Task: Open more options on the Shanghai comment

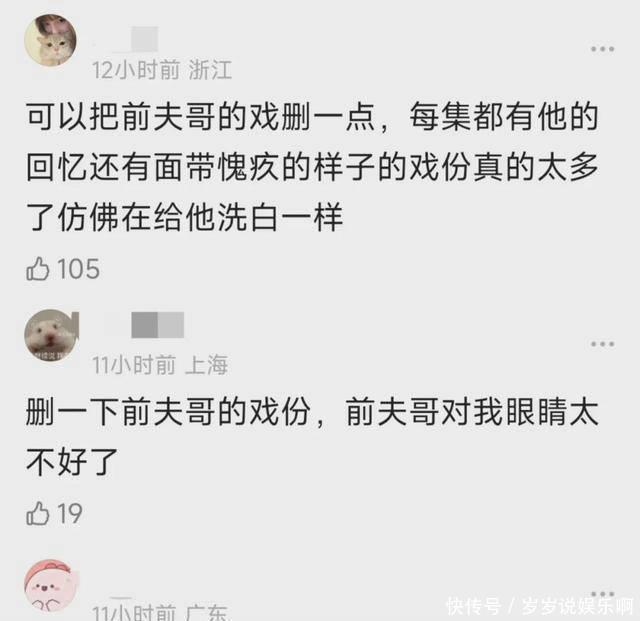Action: point(602,343)
